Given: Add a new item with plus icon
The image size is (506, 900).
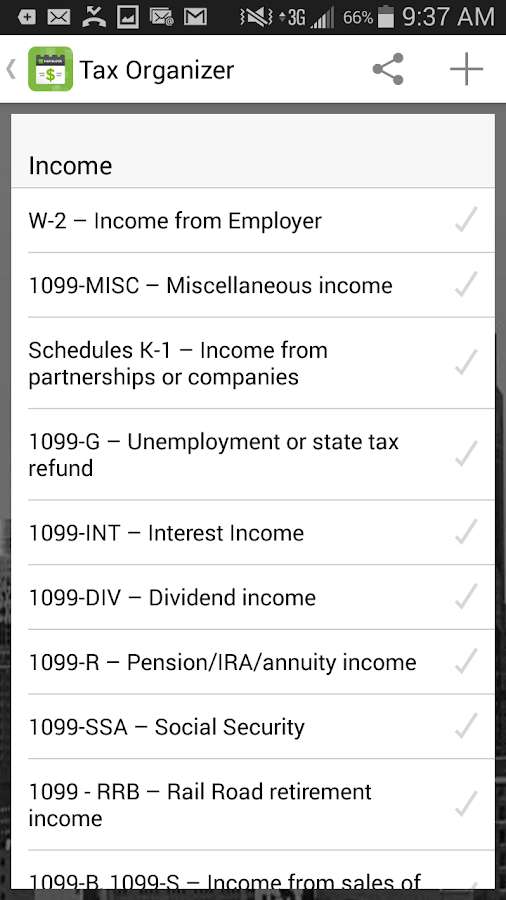Looking at the screenshot, I should 466,69.
